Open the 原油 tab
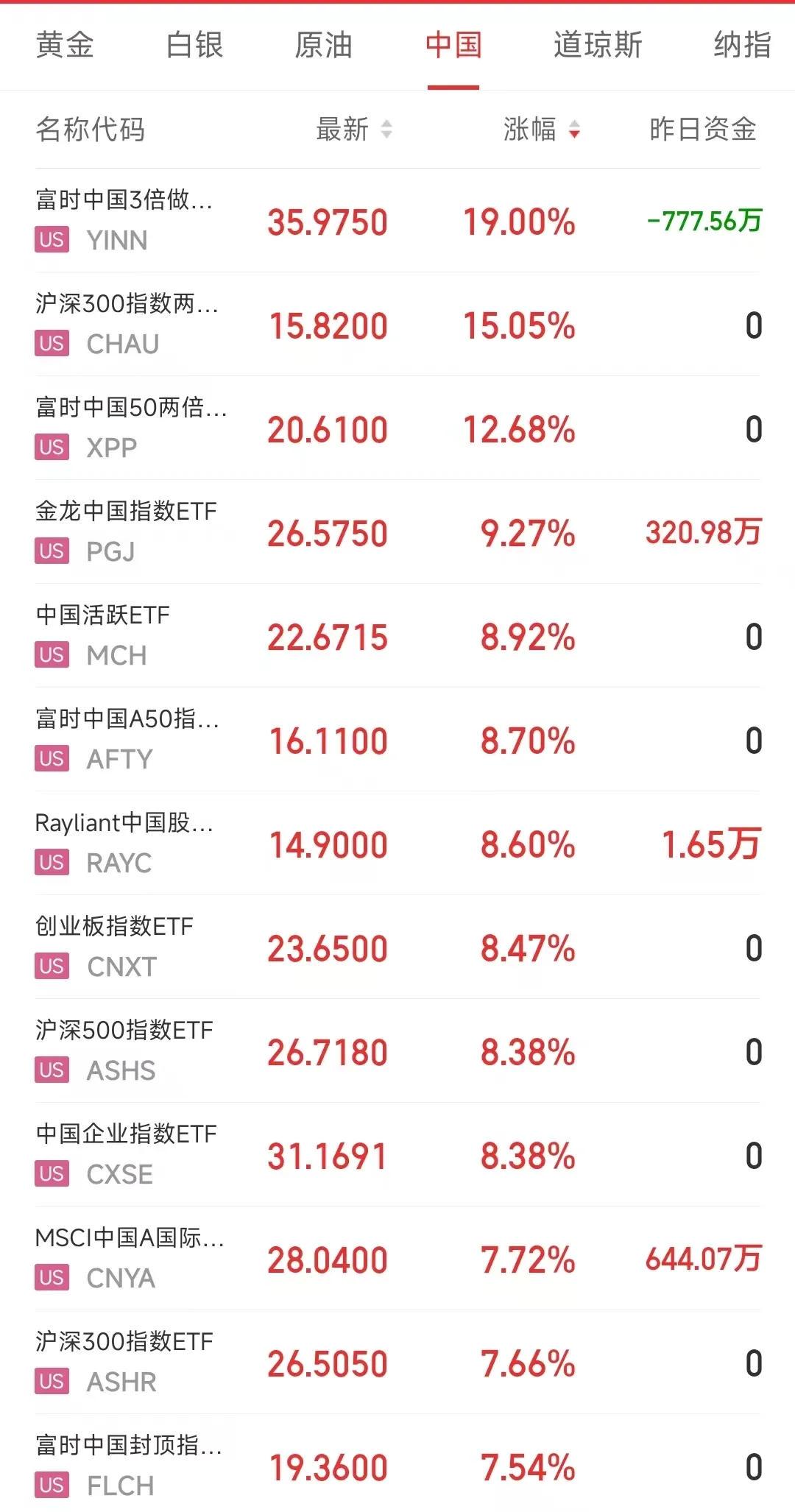This screenshot has width=795, height=1512. pos(324,46)
